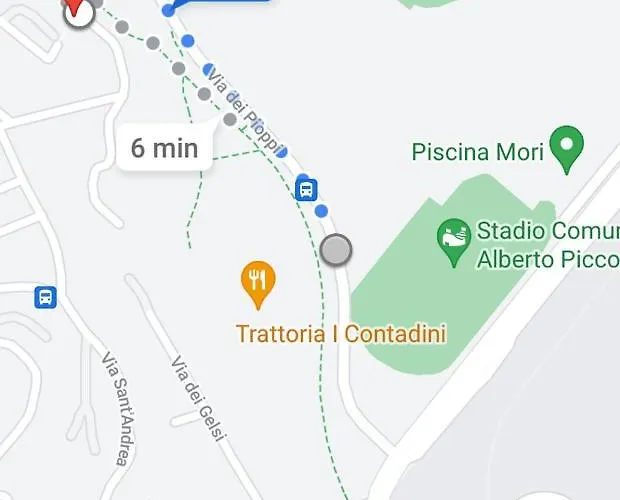Select the bus stop near Via Sant'Andrea

coord(45,297)
